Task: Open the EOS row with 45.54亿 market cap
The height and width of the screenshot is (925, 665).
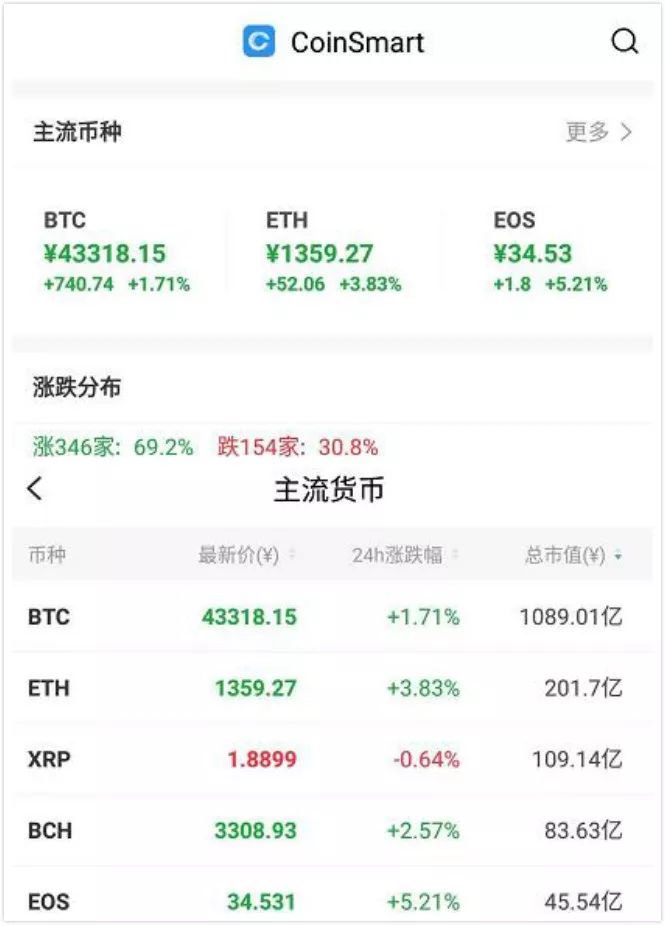Action: coord(332,901)
